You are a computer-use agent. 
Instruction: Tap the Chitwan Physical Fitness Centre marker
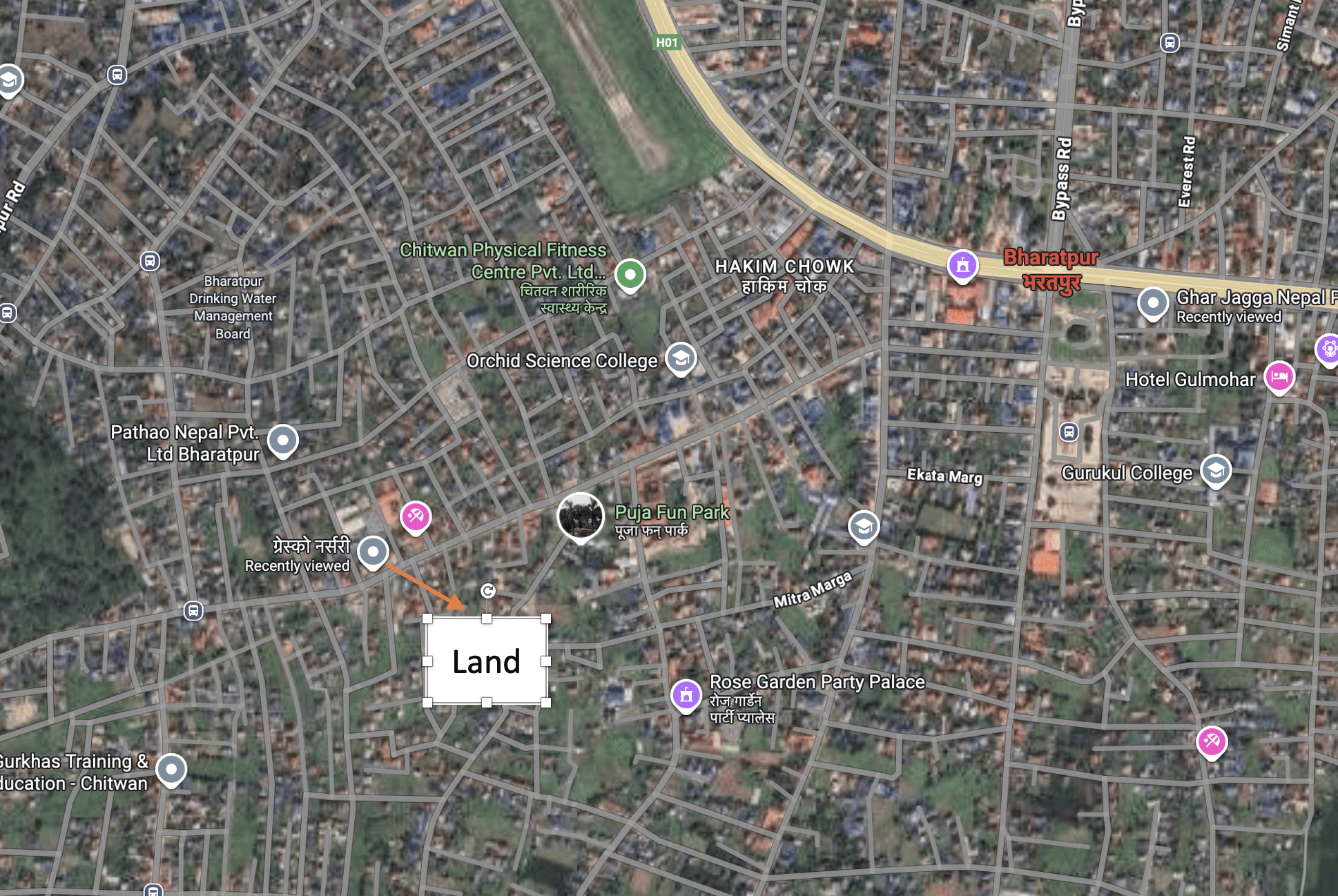tap(630, 275)
